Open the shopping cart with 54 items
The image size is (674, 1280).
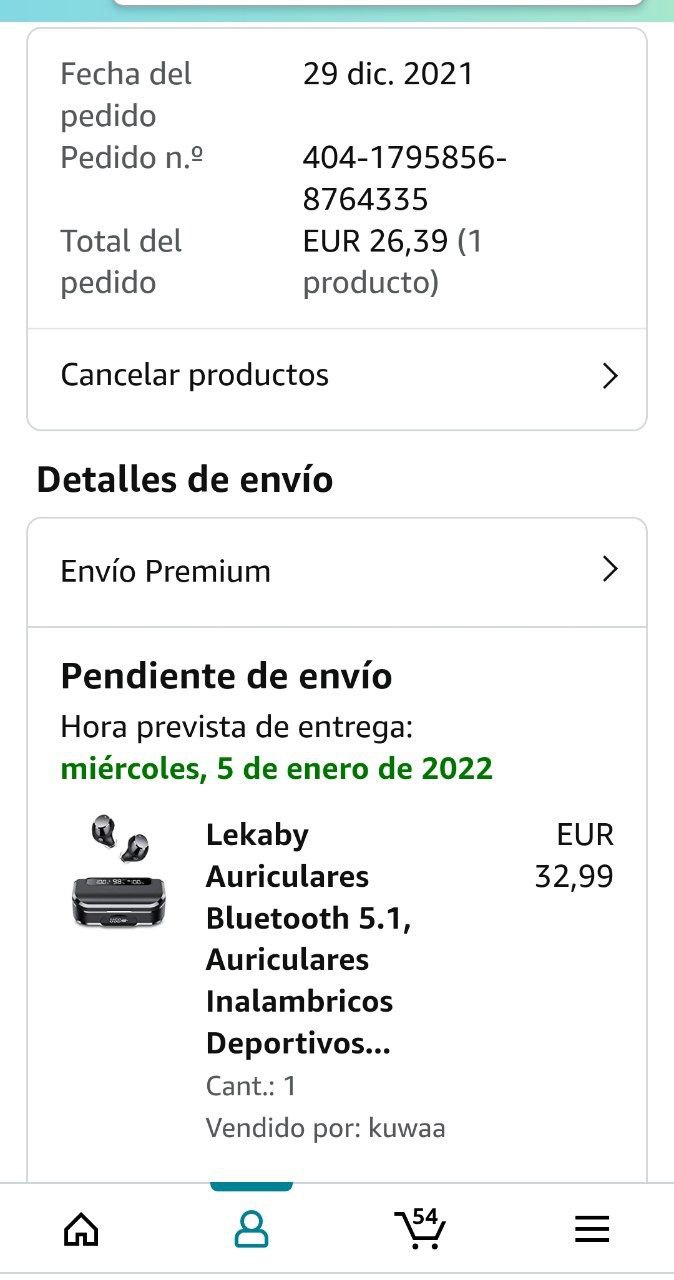(x=420, y=1229)
